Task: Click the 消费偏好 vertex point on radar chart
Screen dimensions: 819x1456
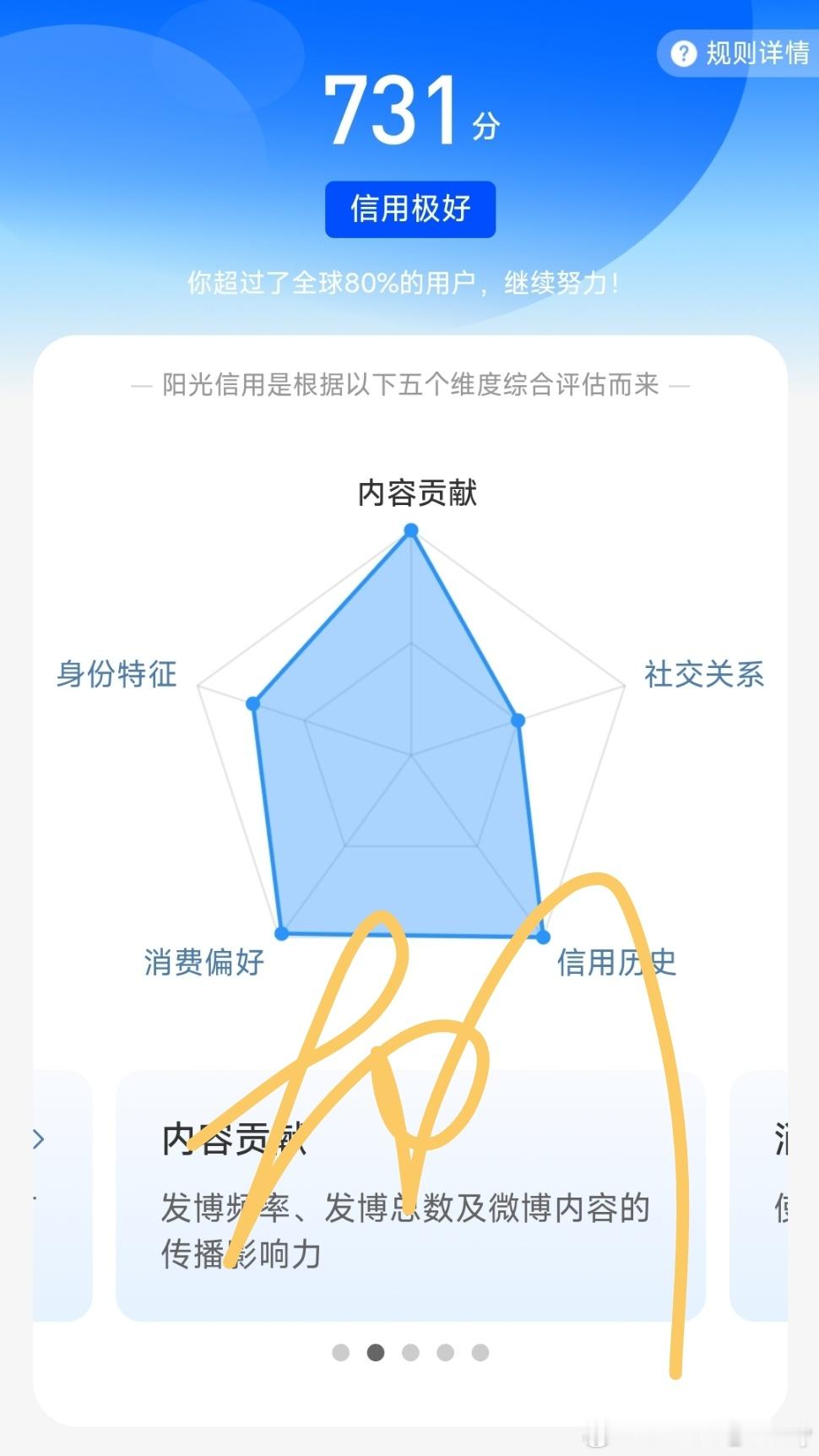Action: pyautogui.click(x=281, y=933)
